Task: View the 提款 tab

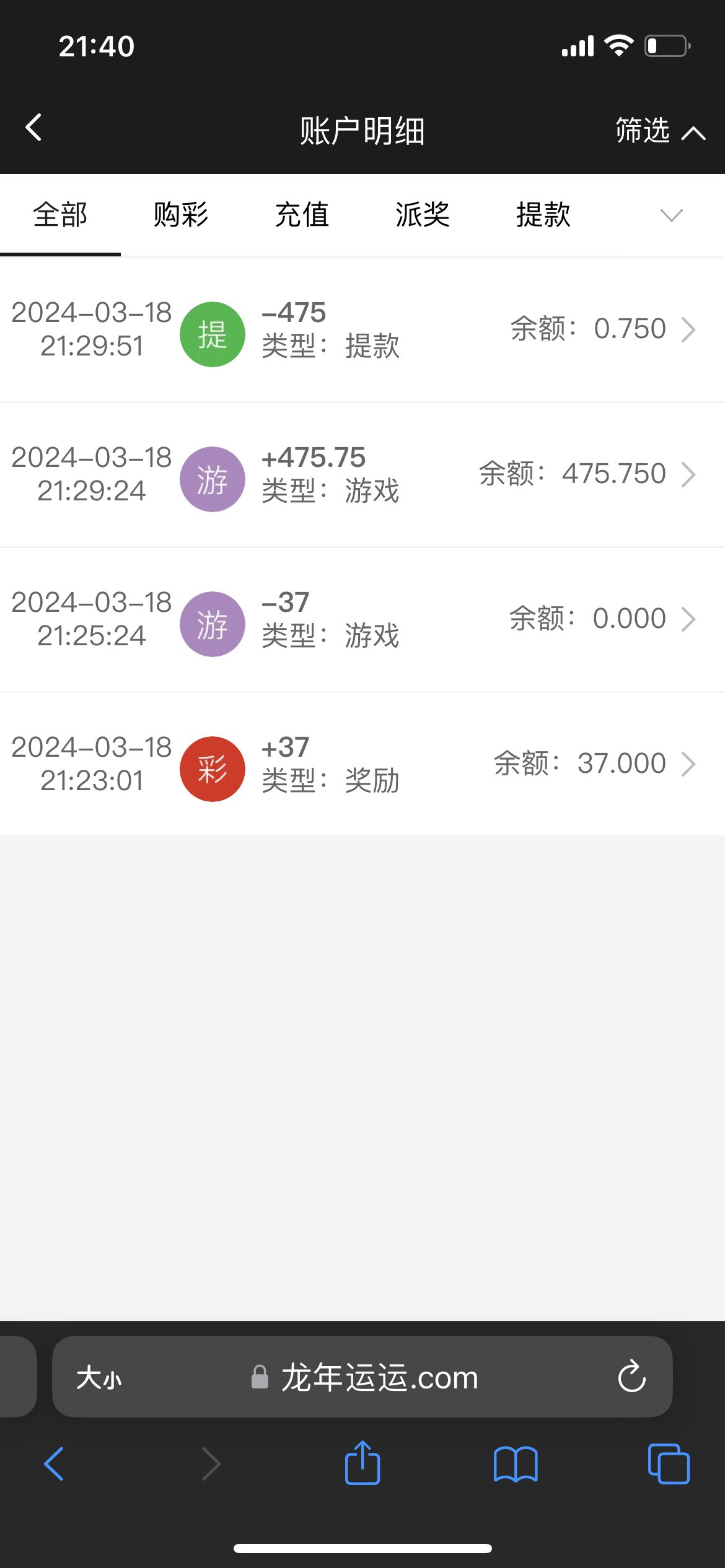Action: click(543, 215)
